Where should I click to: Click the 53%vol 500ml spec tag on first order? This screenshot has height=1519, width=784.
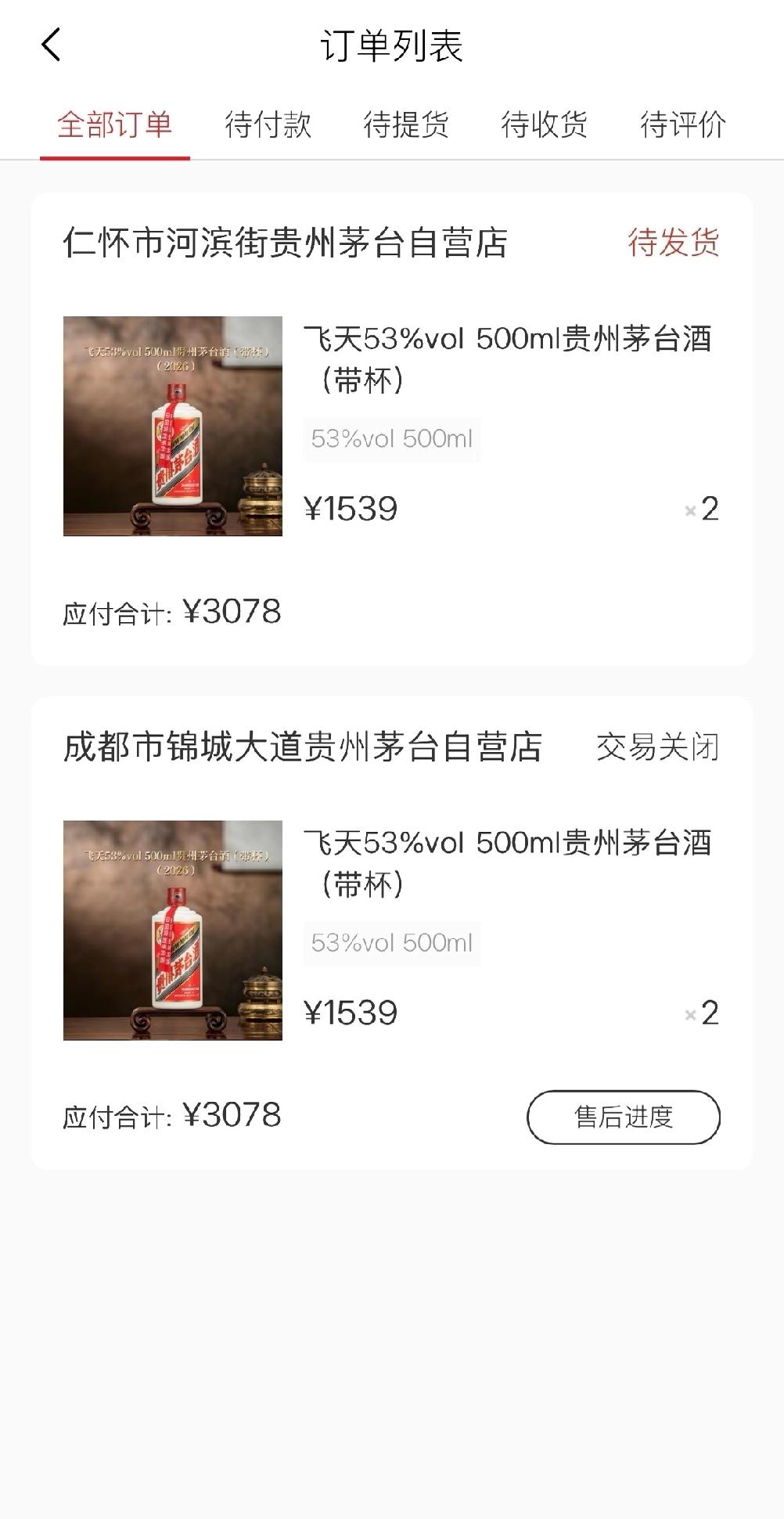pyautogui.click(x=391, y=438)
